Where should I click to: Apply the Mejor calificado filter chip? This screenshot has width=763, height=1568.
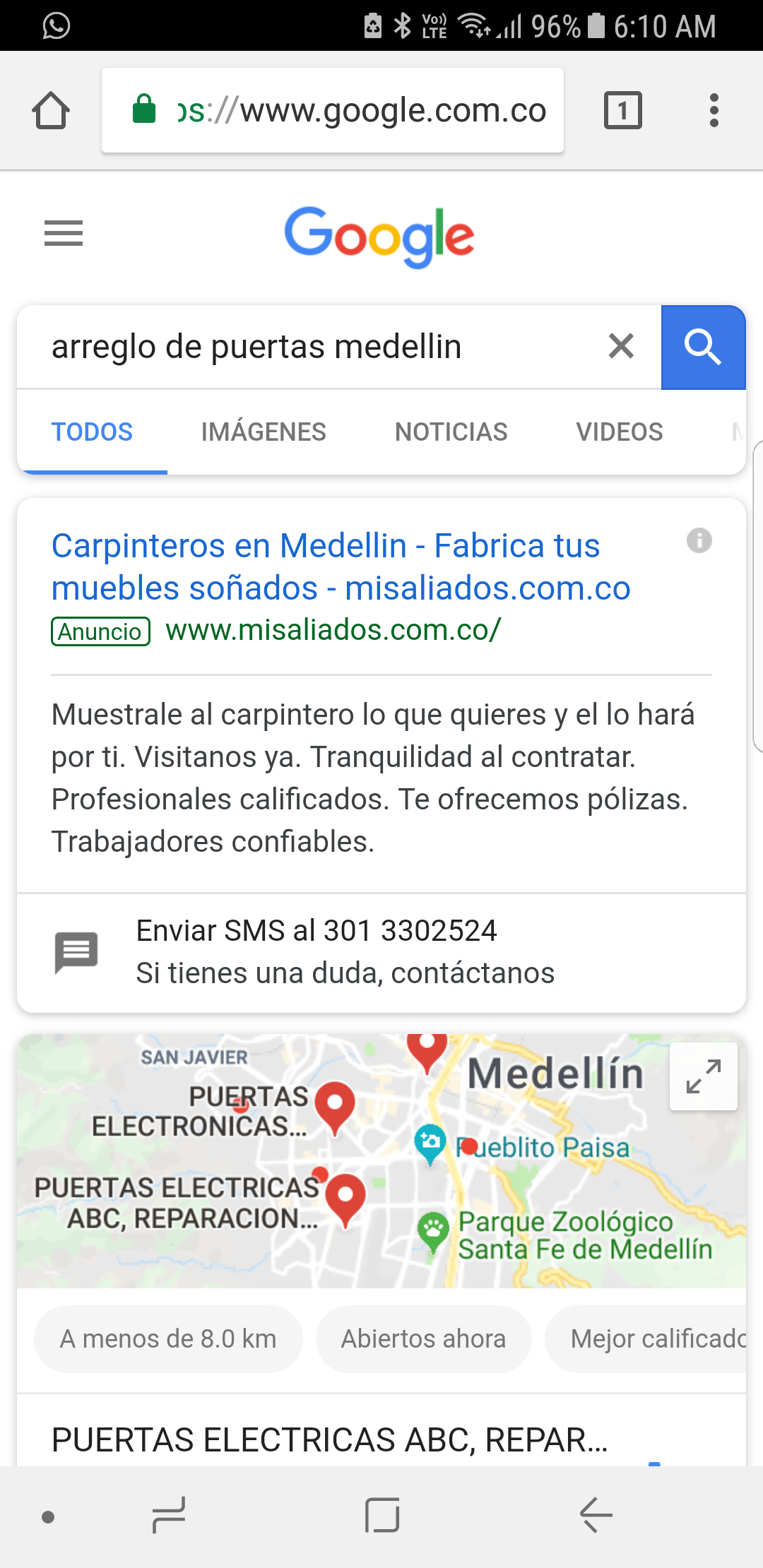click(646, 1338)
